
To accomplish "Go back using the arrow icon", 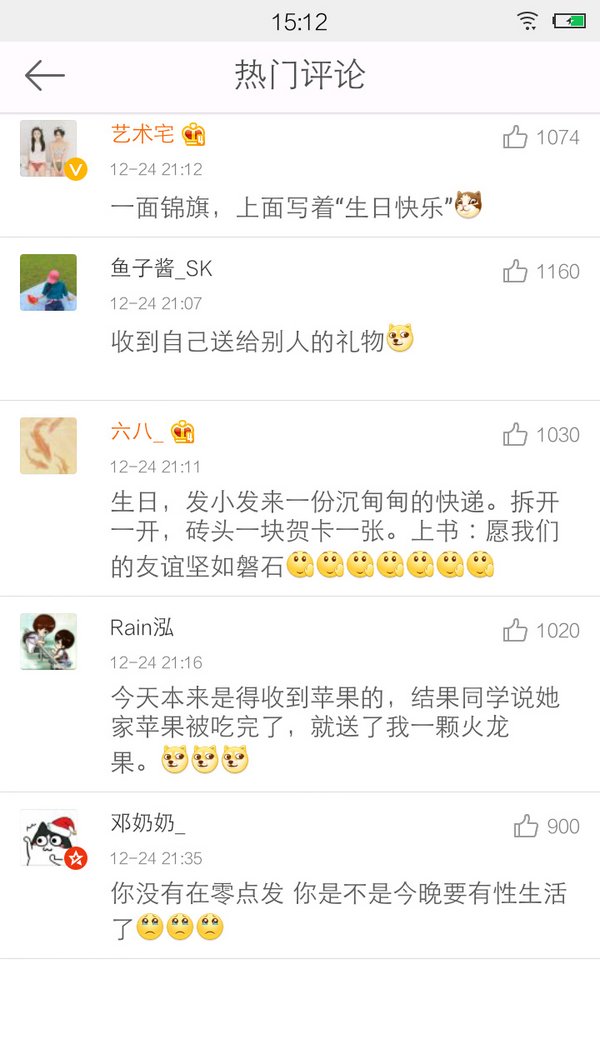I will pyautogui.click(x=45, y=75).
